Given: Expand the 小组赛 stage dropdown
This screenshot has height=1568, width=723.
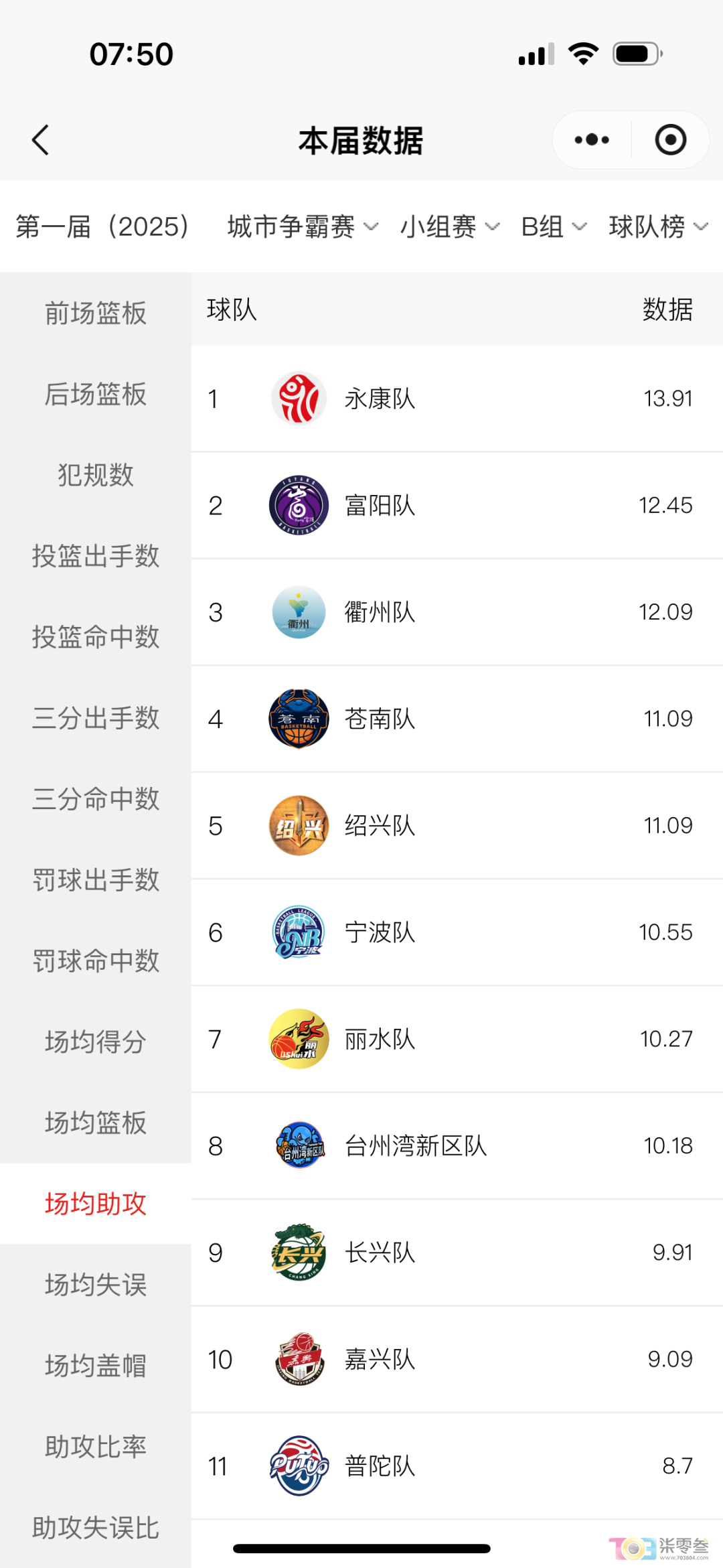Looking at the screenshot, I should tap(449, 227).
